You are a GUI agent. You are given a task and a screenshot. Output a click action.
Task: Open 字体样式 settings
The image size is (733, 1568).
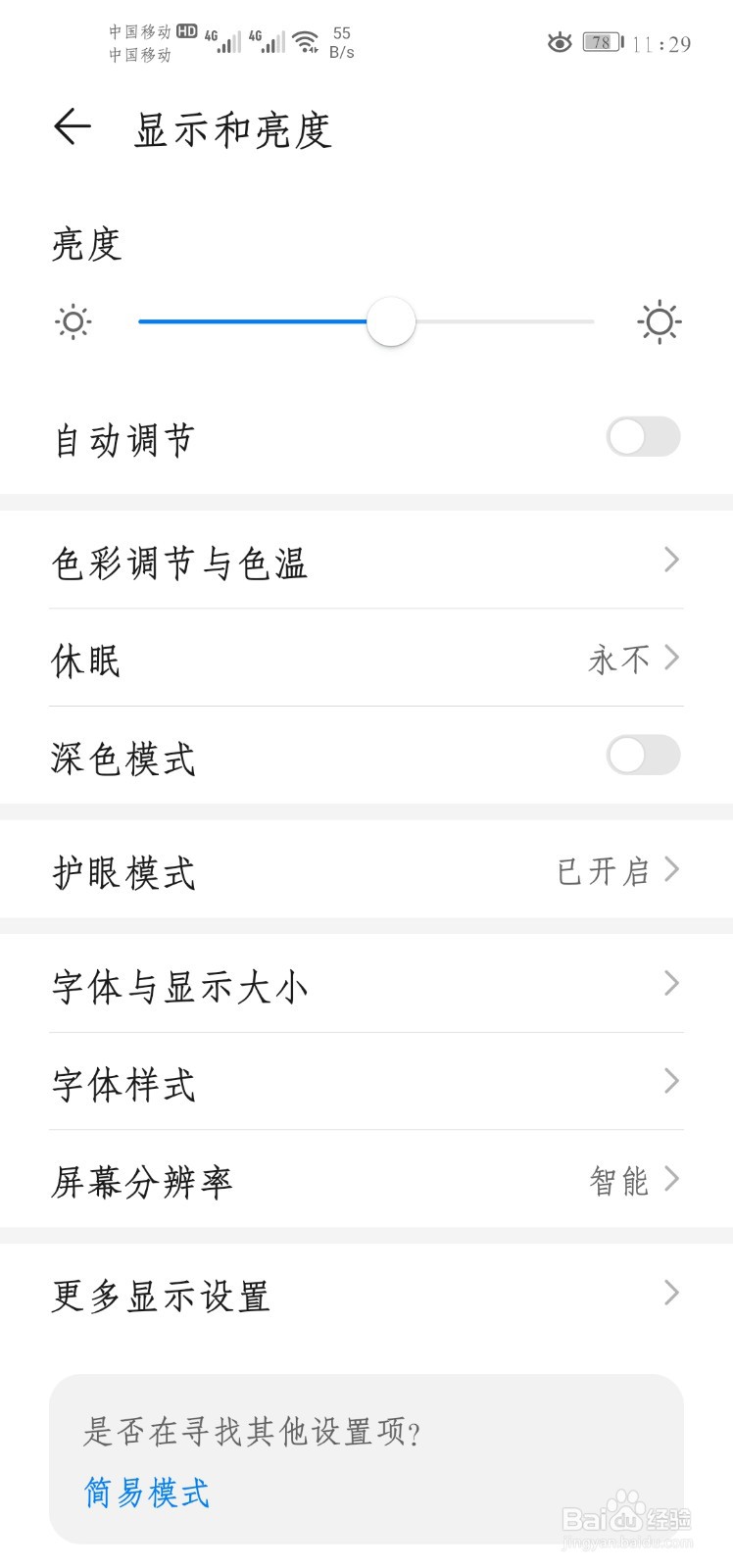[x=366, y=1082]
